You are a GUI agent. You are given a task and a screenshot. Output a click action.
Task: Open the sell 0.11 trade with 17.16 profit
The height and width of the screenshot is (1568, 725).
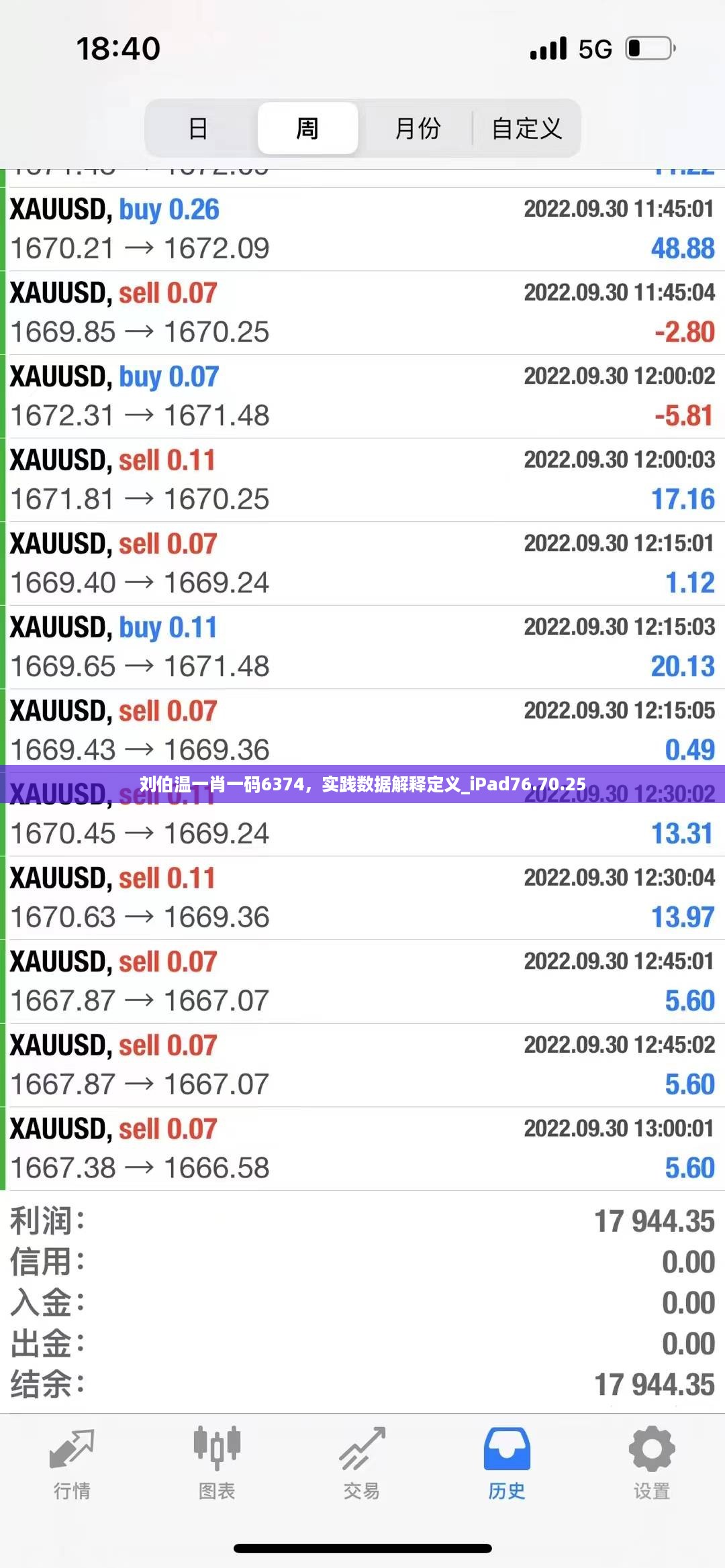(x=362, y=480)
